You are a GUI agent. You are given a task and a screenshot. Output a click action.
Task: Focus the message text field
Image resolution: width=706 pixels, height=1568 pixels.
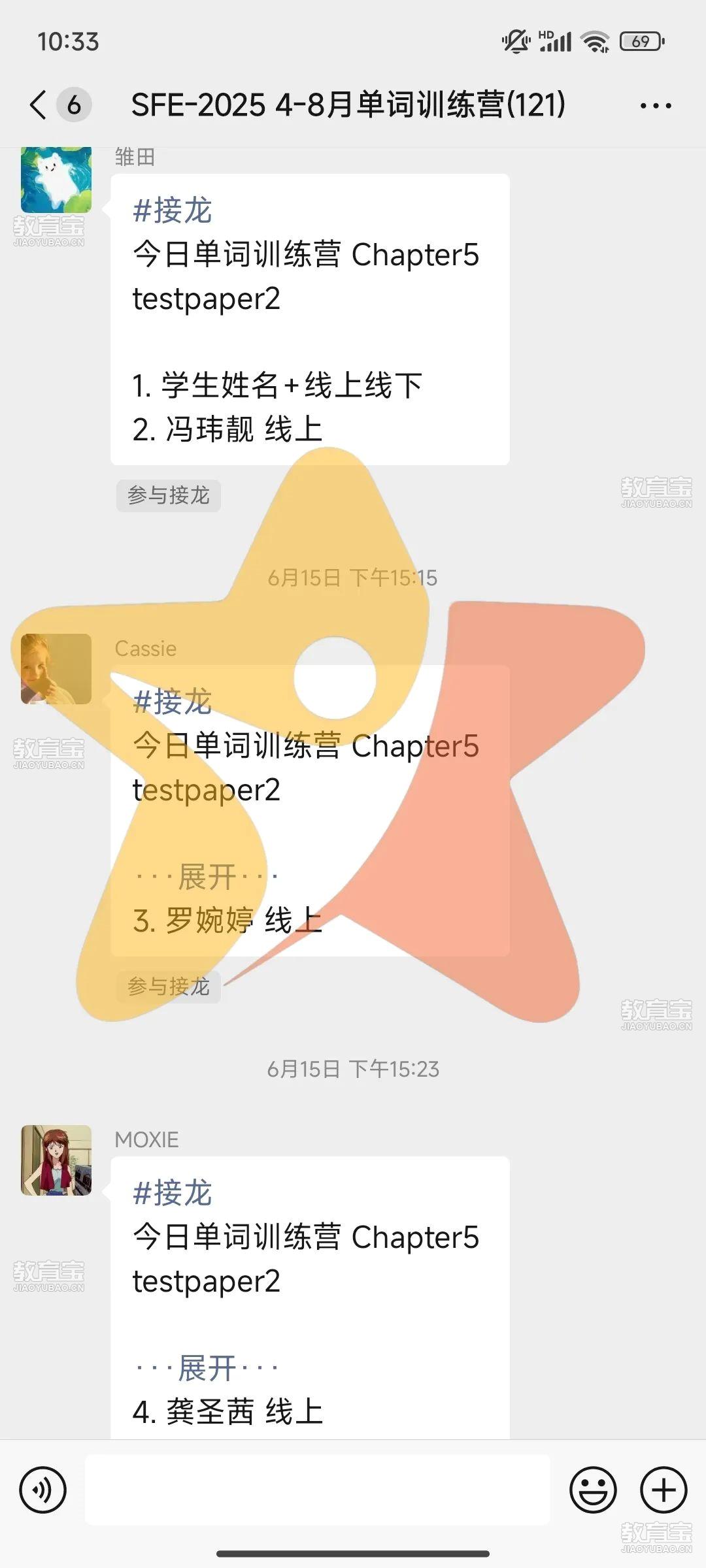click(x=317, y=1490)
